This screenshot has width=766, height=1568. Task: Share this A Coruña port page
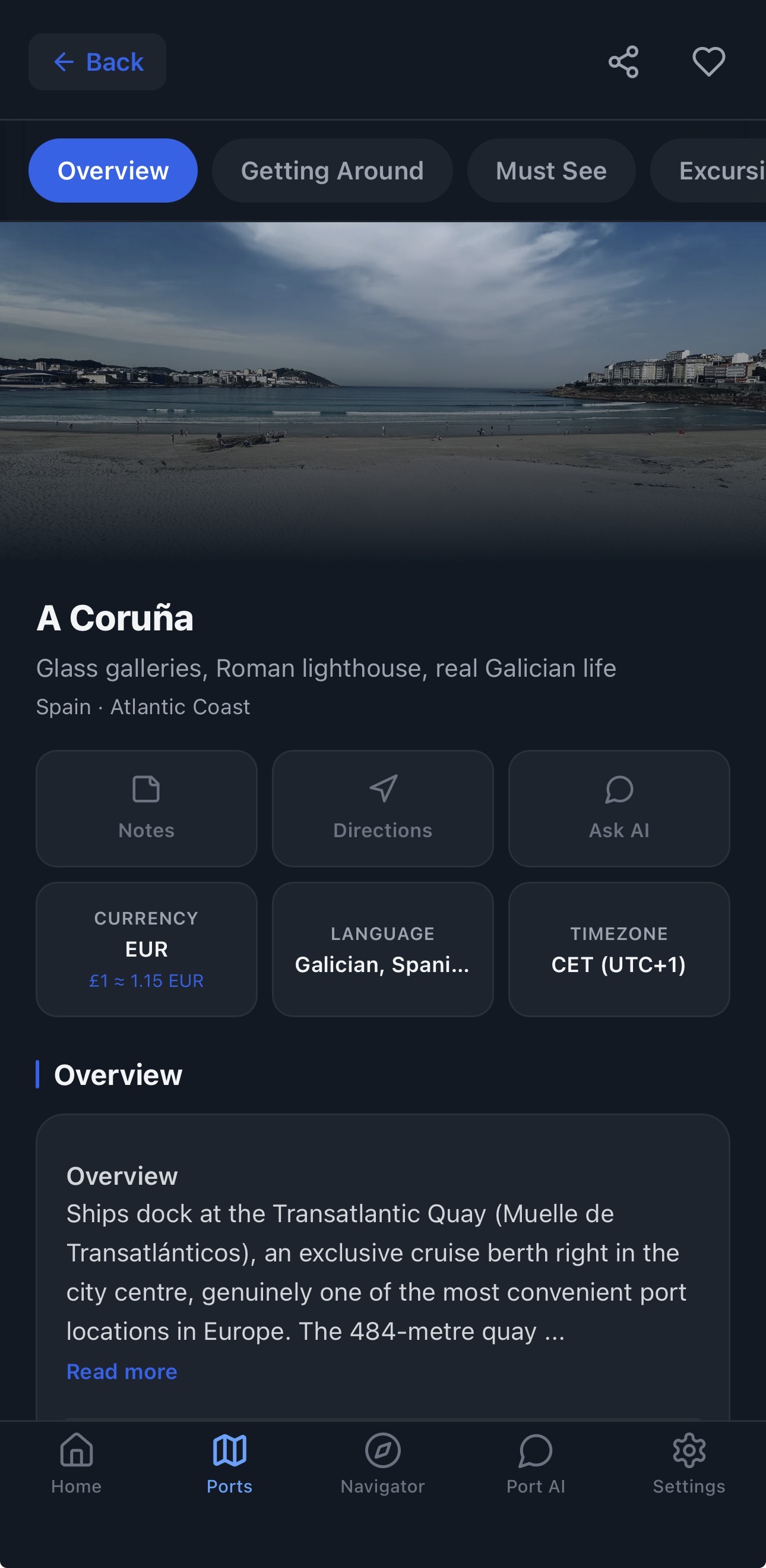[x=623, y=62]
